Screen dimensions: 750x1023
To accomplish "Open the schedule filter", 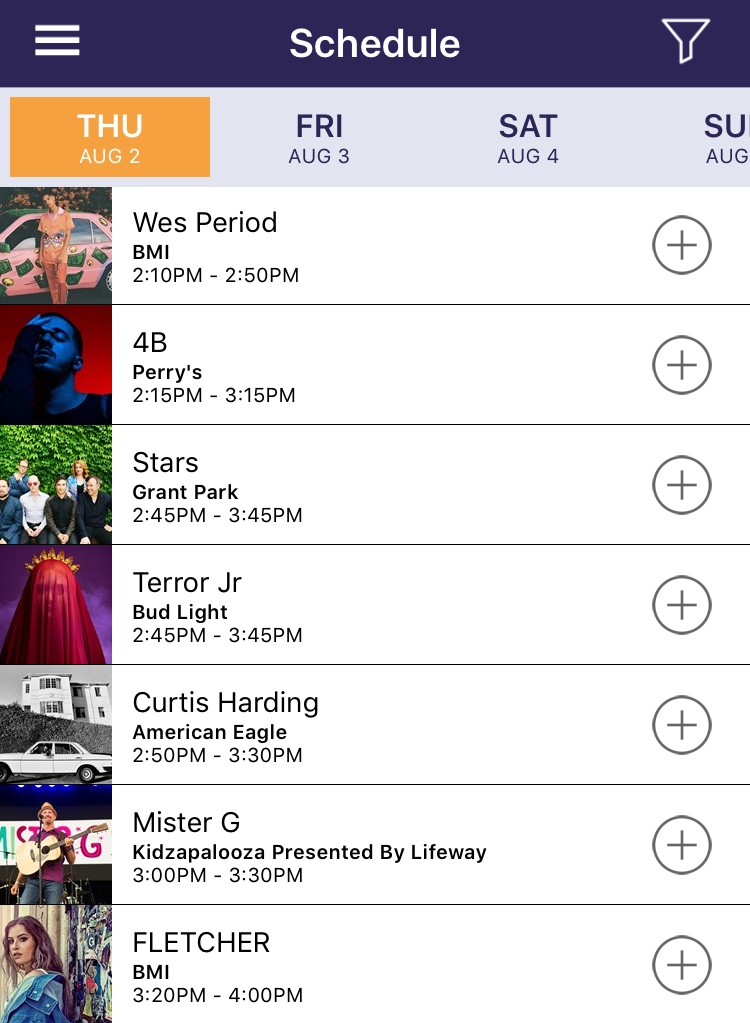I will click(685, 42).
